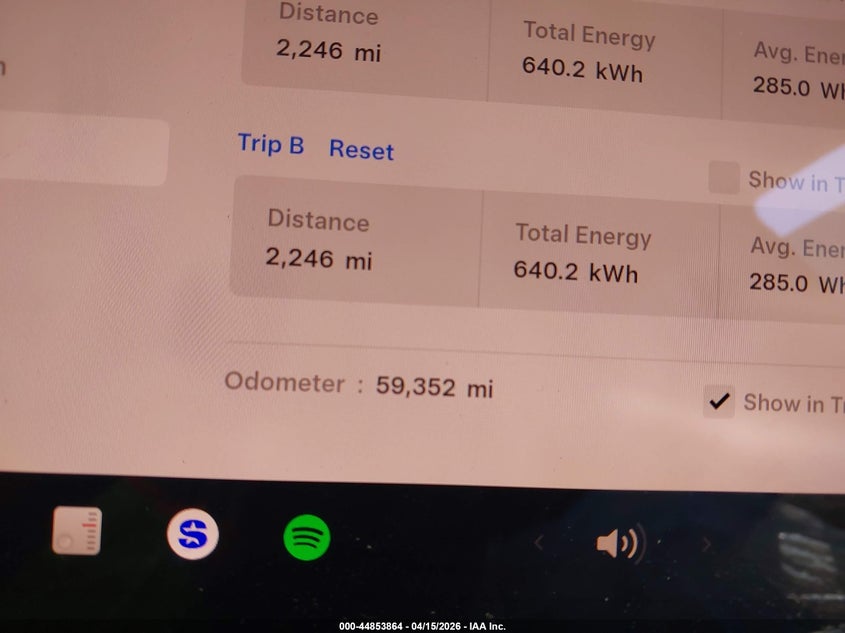Enable the Trip B Show in Trip checkbox
The height and width of the screenshot is (633, 845).
pos(724,177)
